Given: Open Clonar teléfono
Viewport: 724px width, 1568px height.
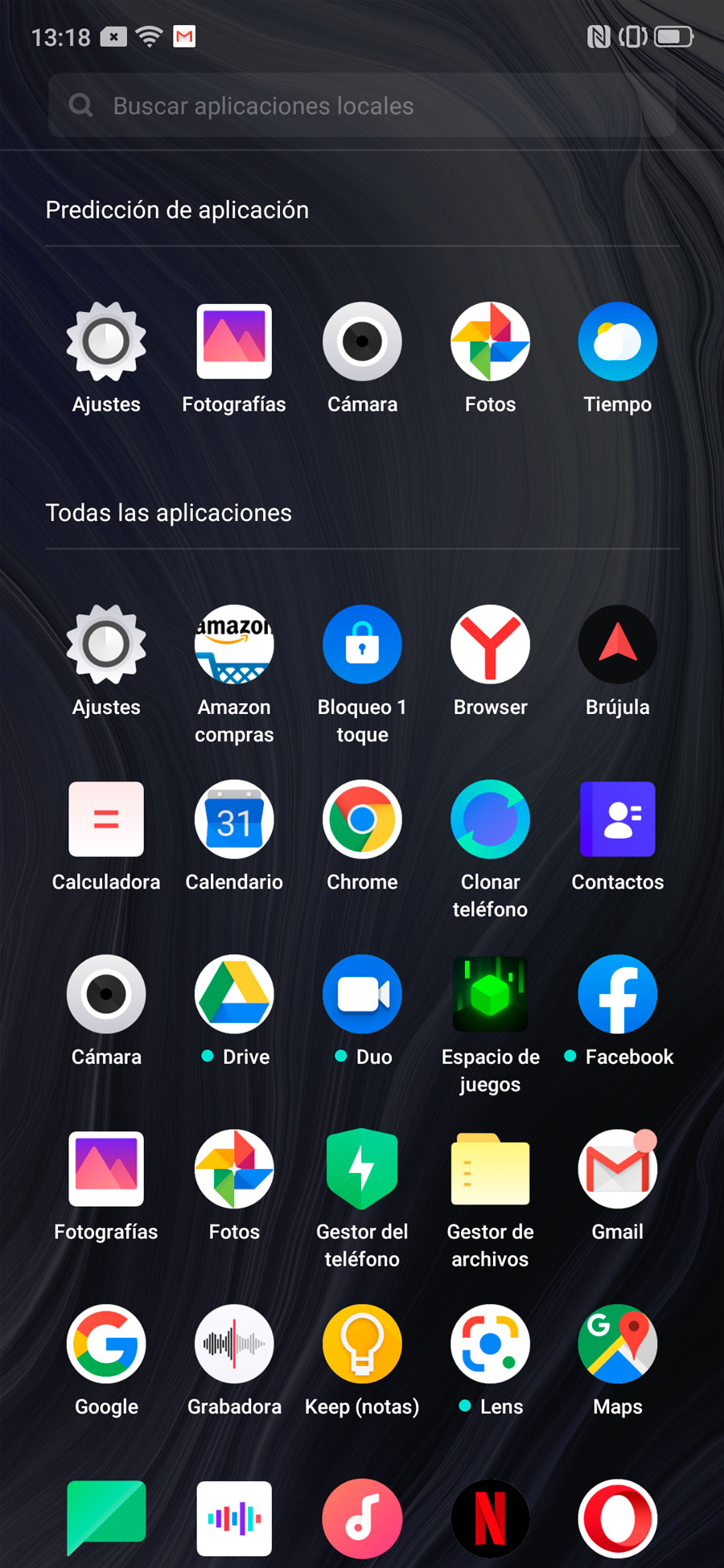Looking at the screenshot, I should coord(490,819).
